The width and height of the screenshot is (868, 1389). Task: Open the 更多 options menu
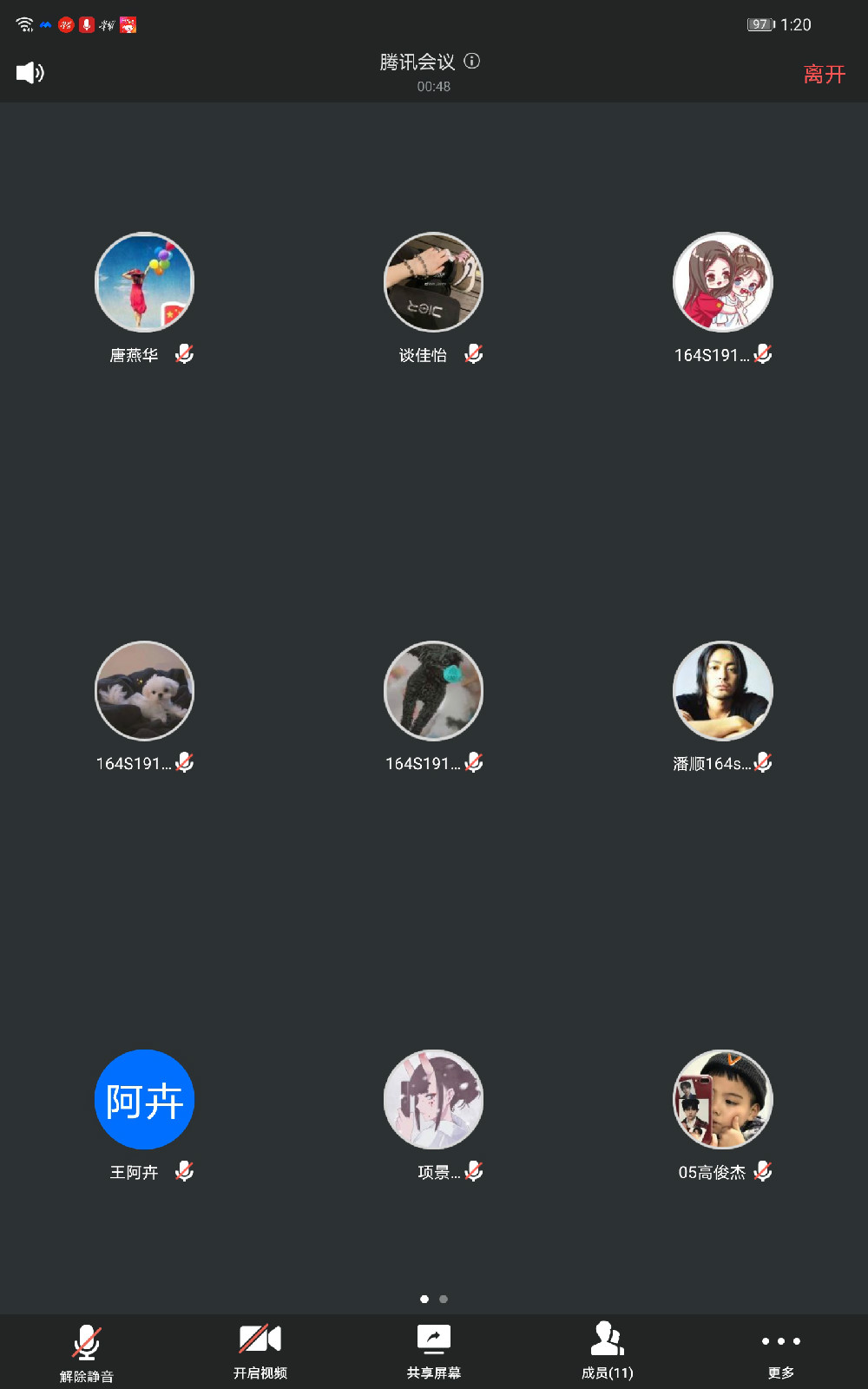781,1351
